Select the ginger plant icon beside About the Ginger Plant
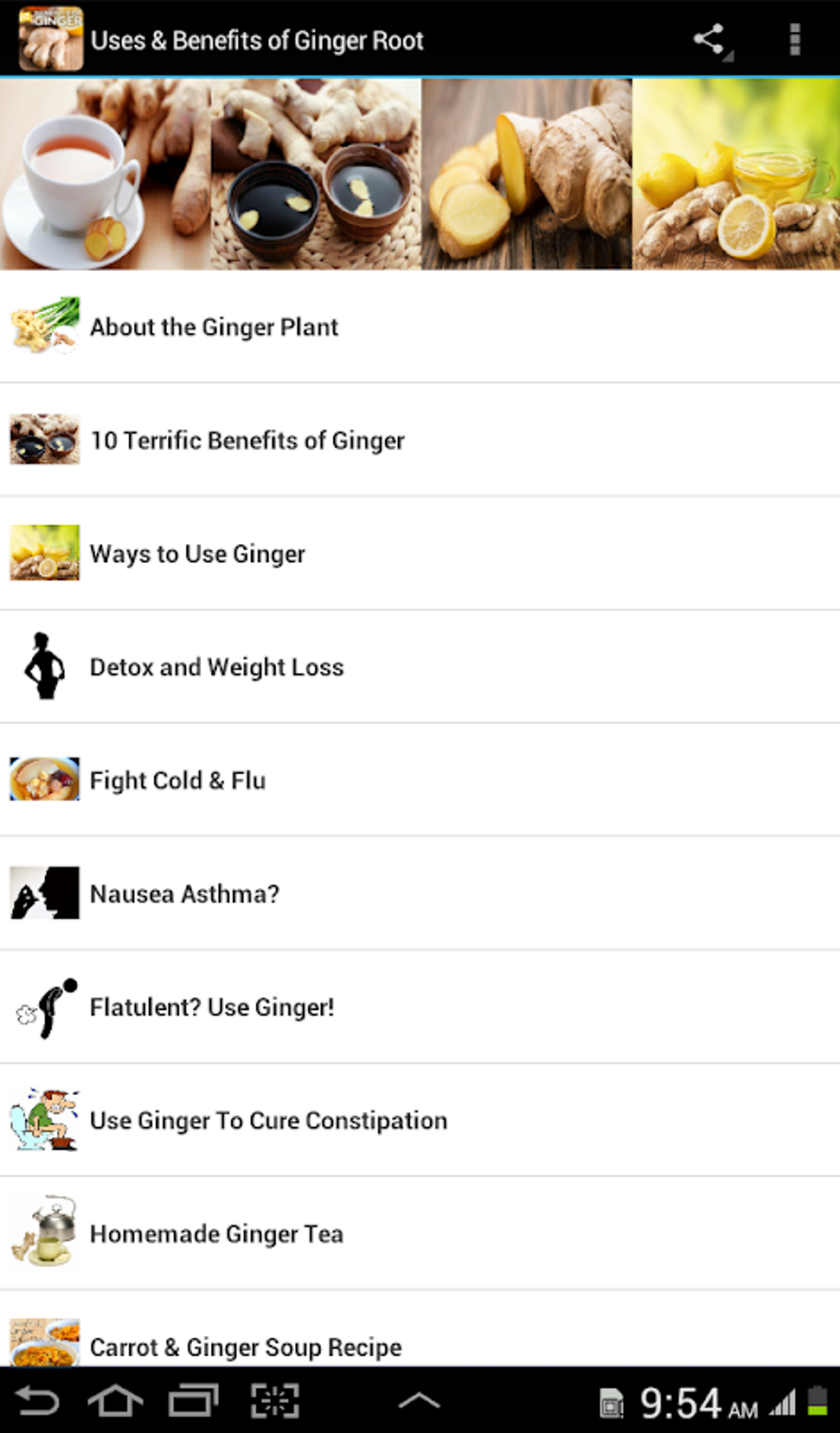840x1433 pixels. coord(44,327)
